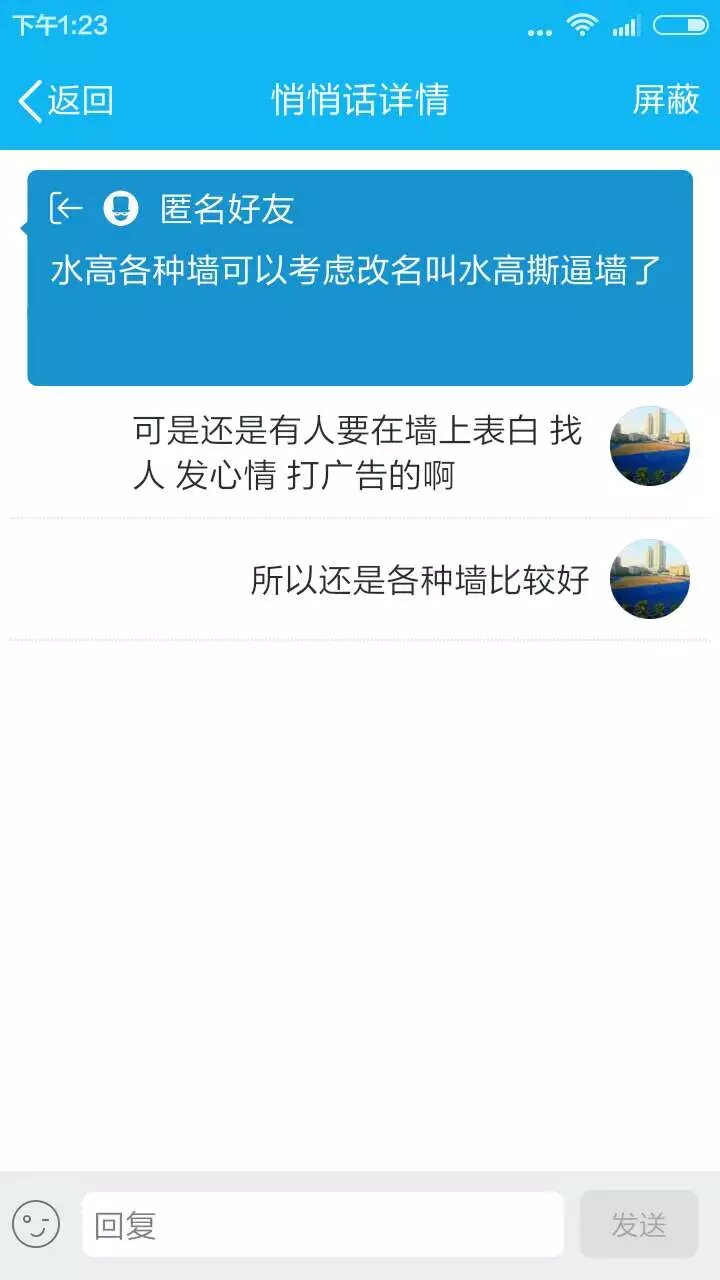Select the reply 可是还是有人要在墙上表白
Viewport: 720px width, 1280px height.
(x=357, y=453)
